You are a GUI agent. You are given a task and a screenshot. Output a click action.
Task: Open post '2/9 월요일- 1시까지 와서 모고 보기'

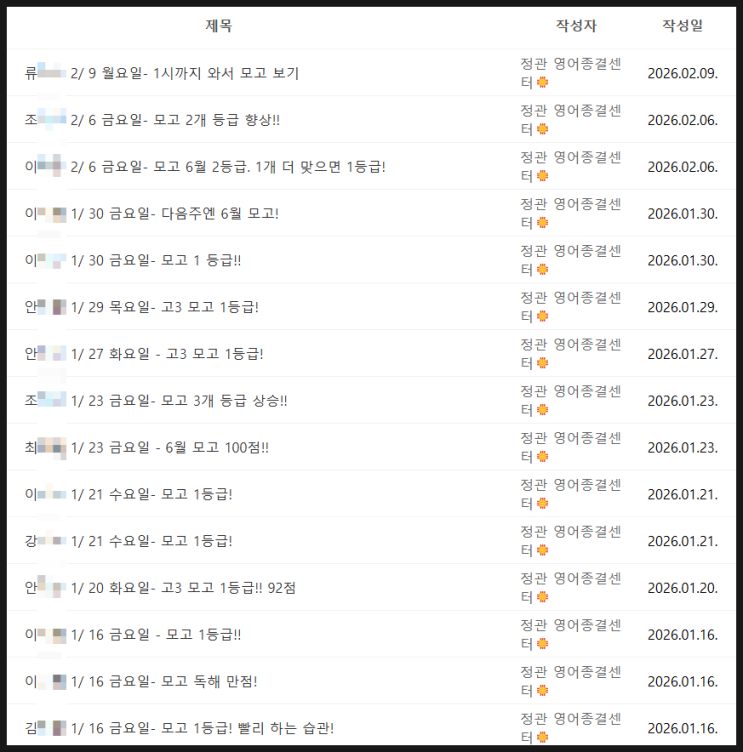click(x=185, y=73)
